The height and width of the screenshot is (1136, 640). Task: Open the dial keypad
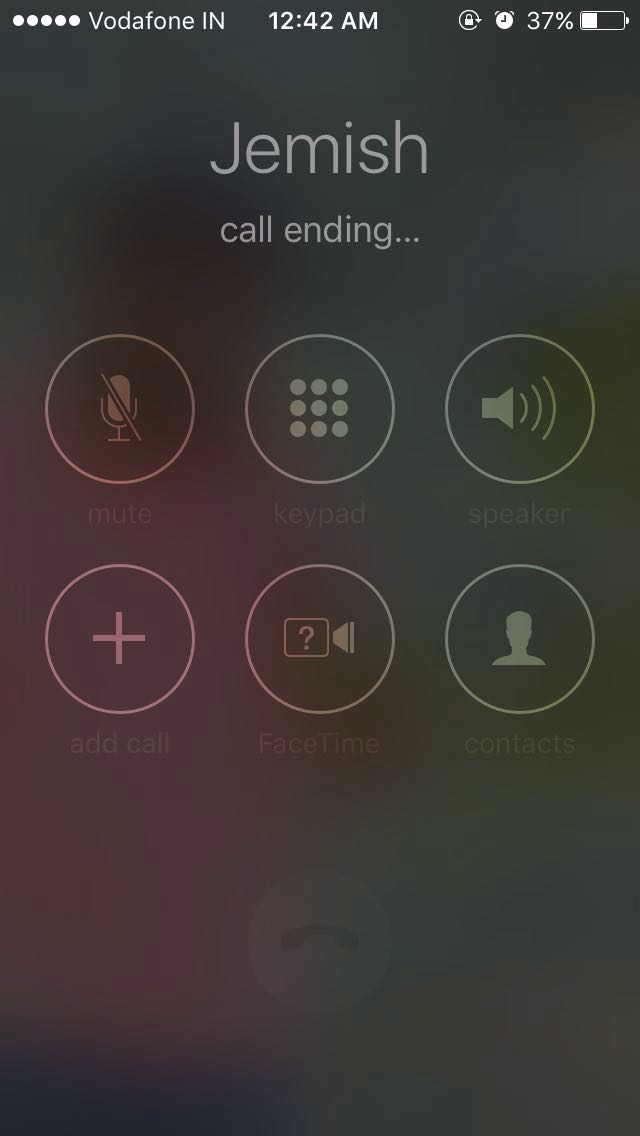pos(320,409)
